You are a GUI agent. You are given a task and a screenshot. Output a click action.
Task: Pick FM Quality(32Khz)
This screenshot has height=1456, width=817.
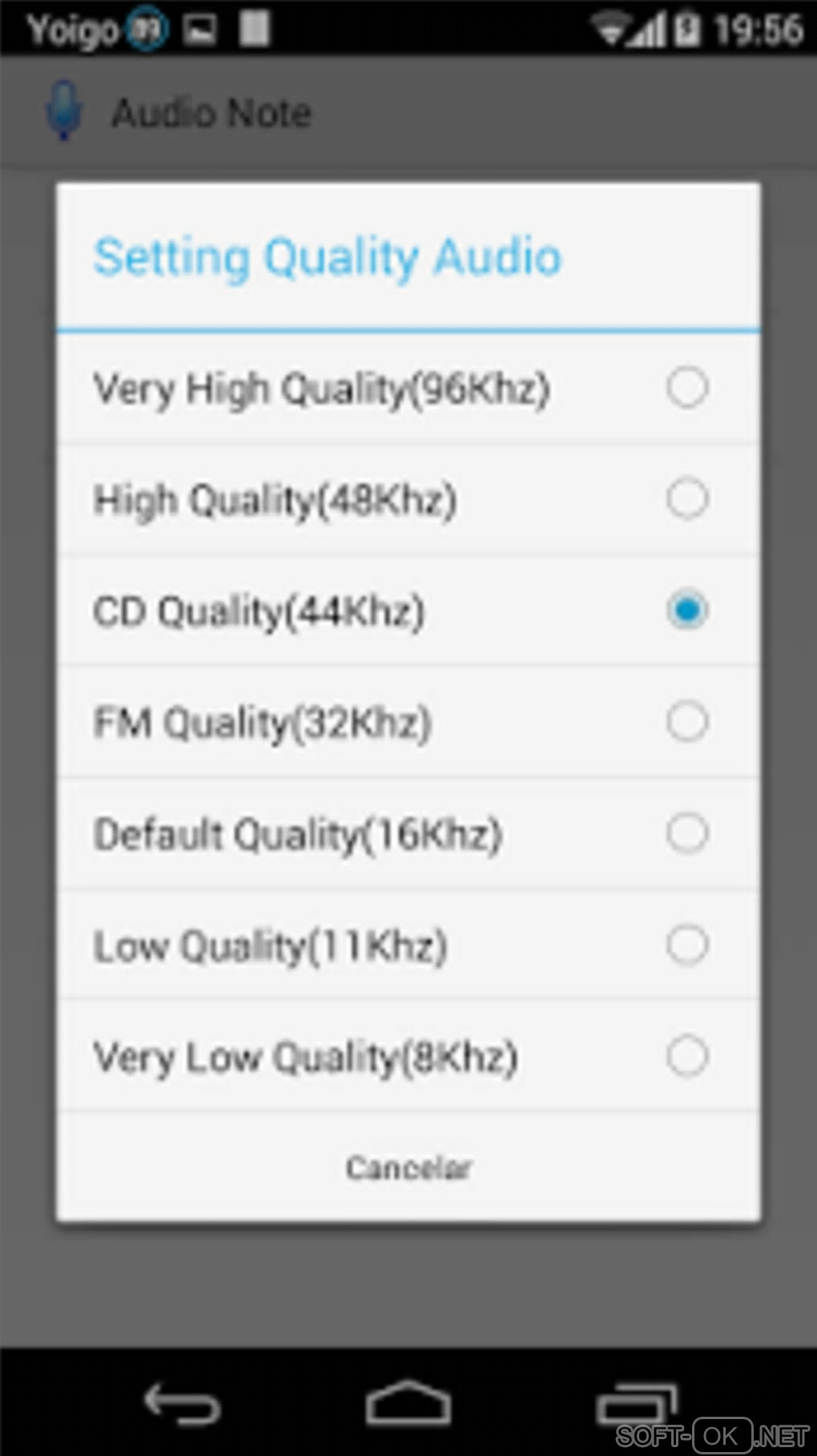pyautogui.click(x=687, y=722)
